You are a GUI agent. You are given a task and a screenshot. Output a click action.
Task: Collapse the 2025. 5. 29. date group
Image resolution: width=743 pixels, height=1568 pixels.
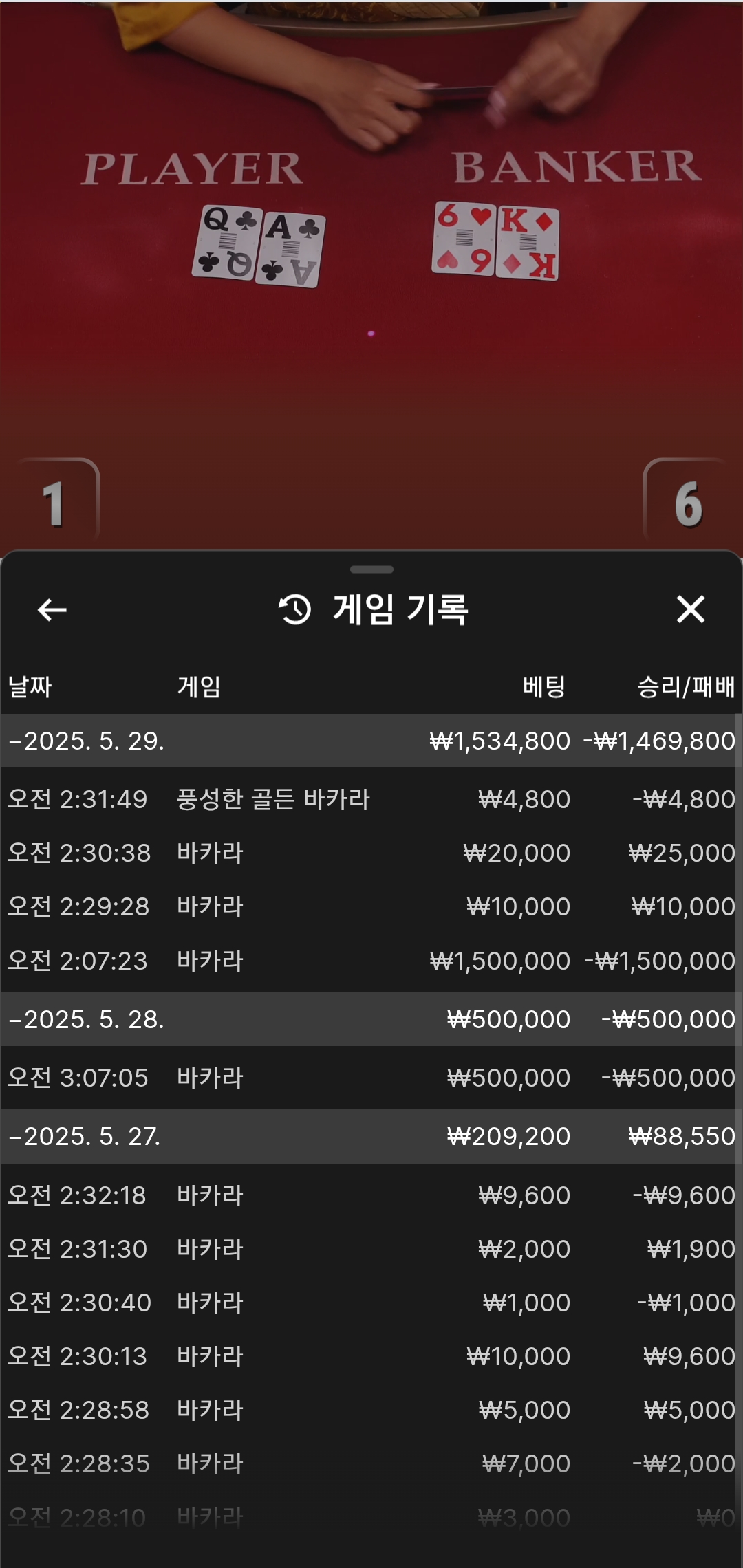87,741
